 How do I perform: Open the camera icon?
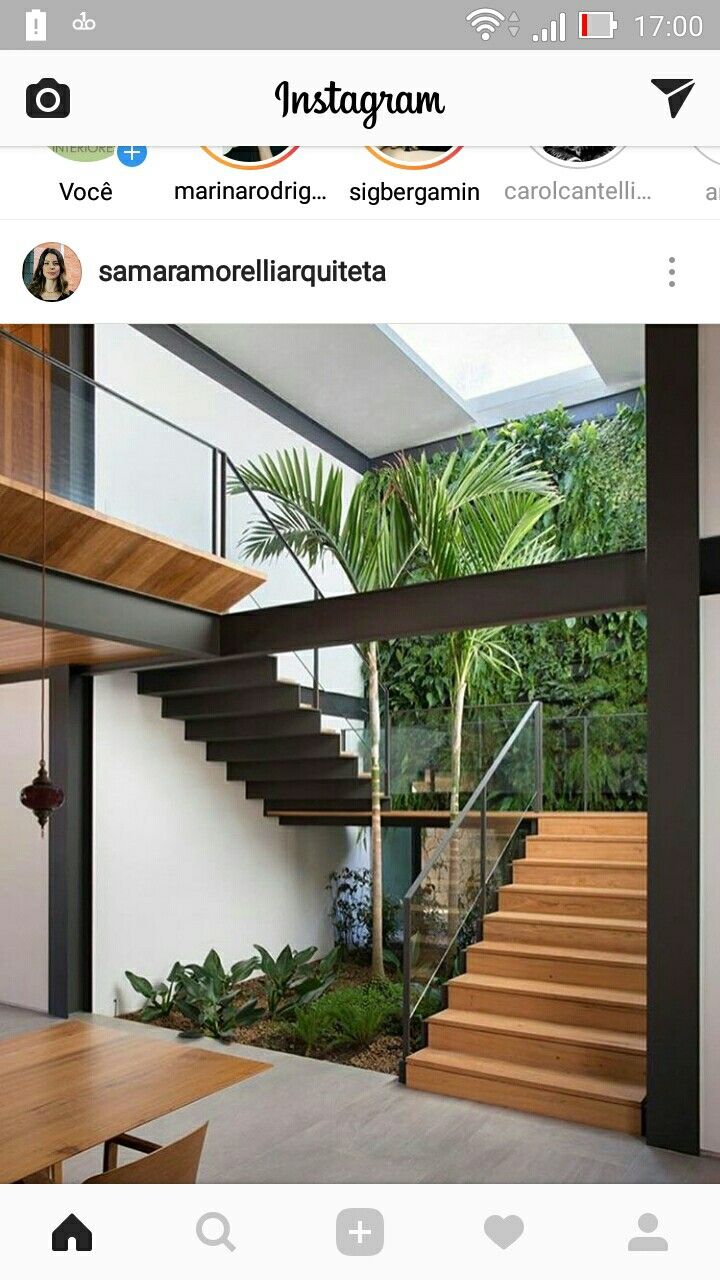point(48,99)
